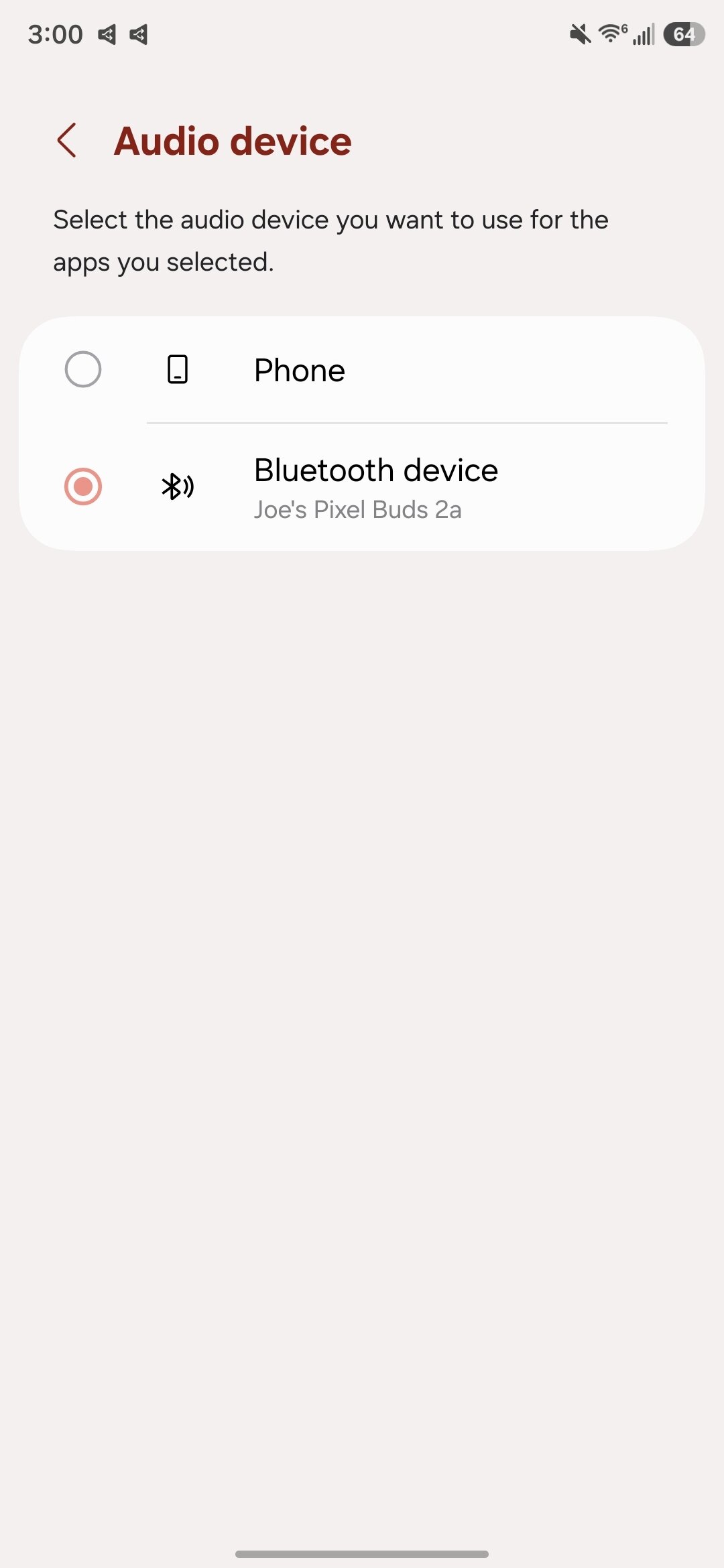
Task: Select the Phone device icon
Action: point(176,369)
